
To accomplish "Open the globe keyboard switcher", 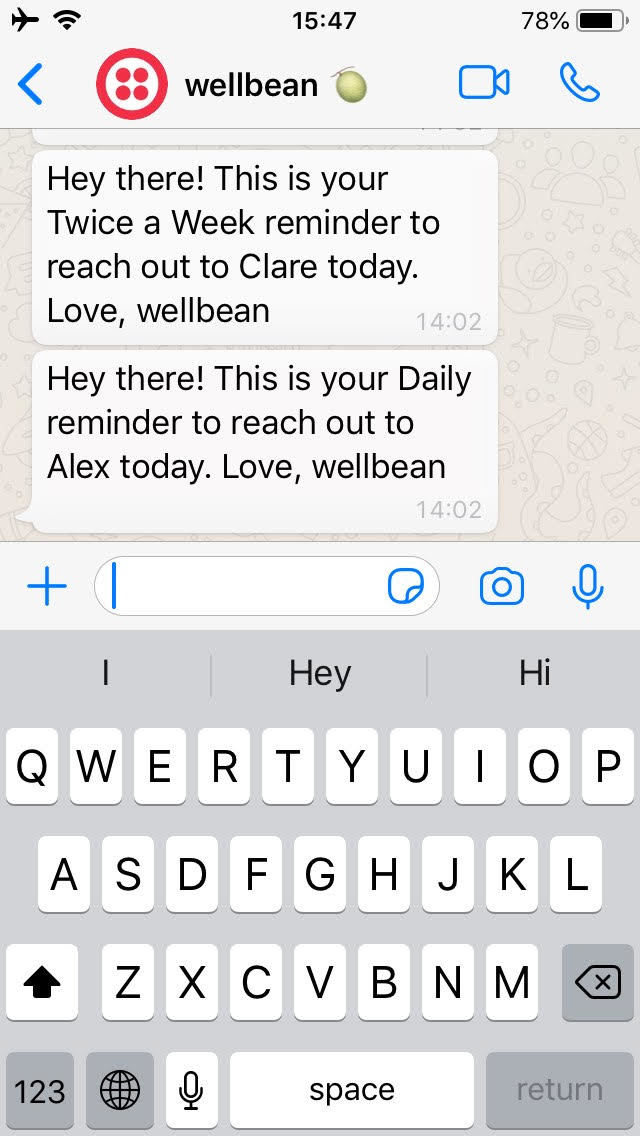I will (120, 1090).
